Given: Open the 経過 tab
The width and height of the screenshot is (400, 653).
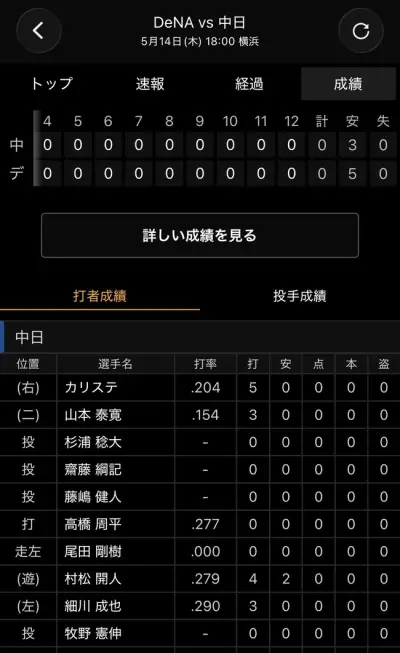Looking at the screenshot, I should (249, 84).
